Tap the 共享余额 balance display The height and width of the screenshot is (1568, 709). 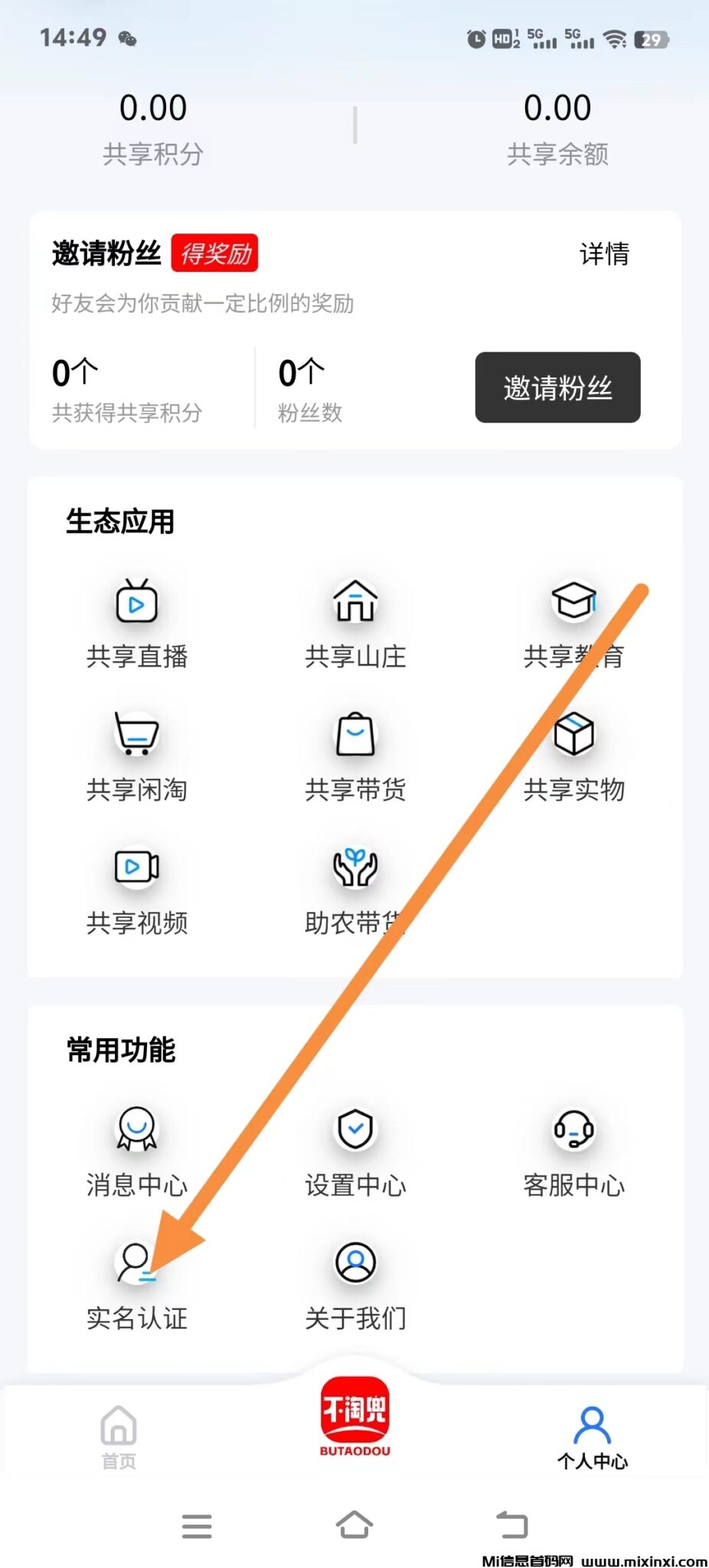tap(557, 130)
